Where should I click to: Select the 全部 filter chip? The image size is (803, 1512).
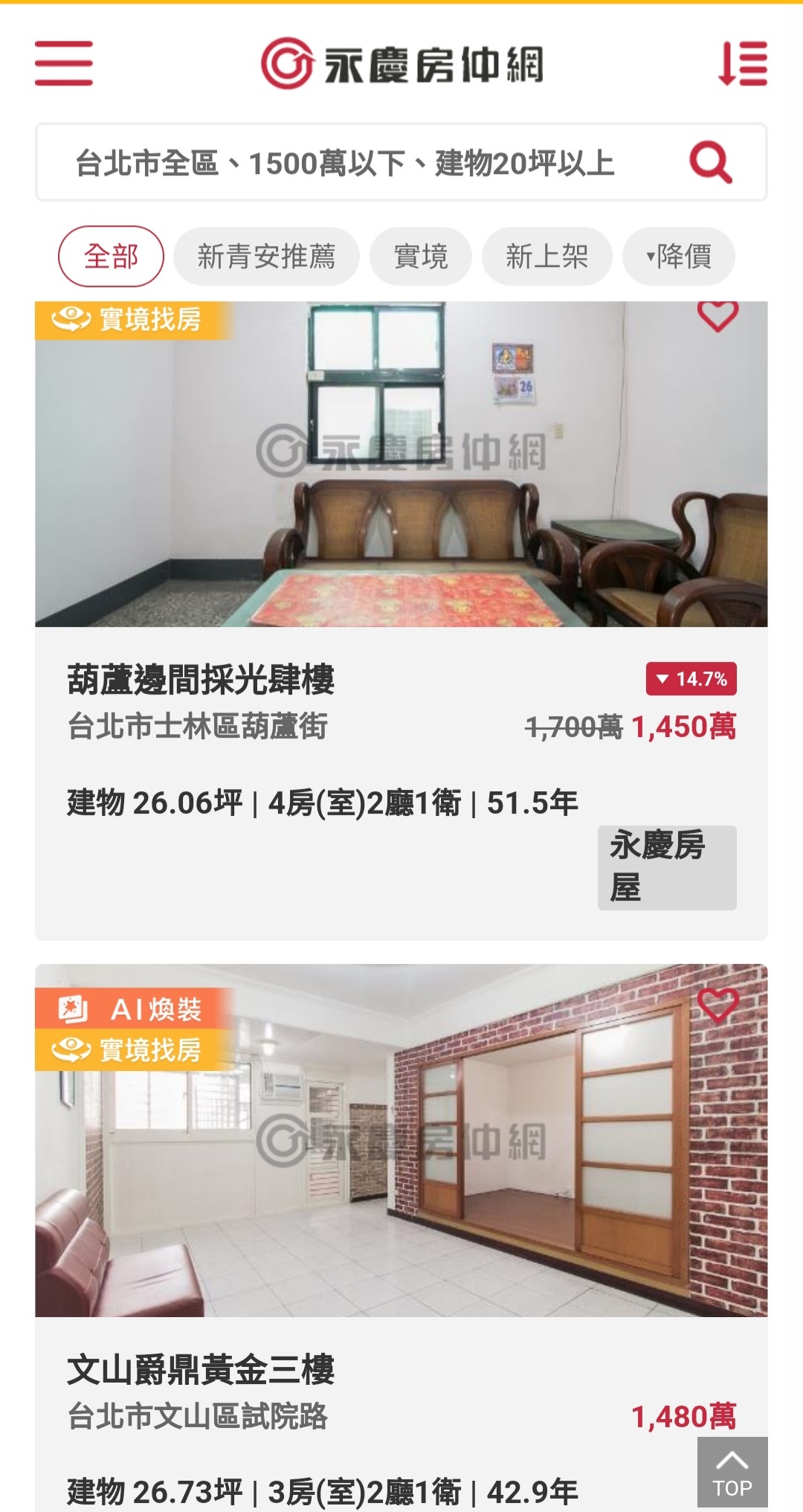point(111,257)
